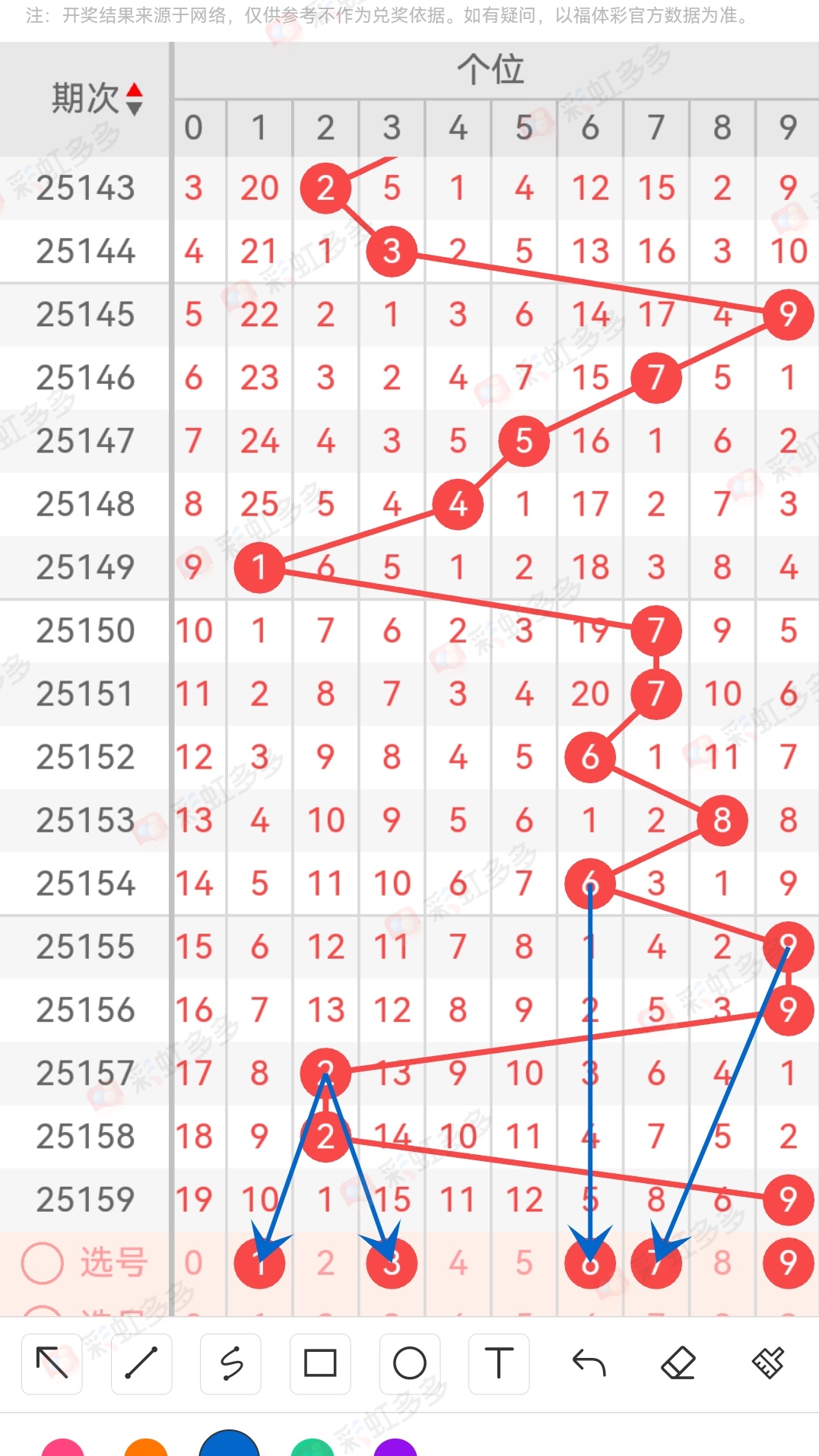Select number 5 in the 选号 row

(x=524, y=1263)
